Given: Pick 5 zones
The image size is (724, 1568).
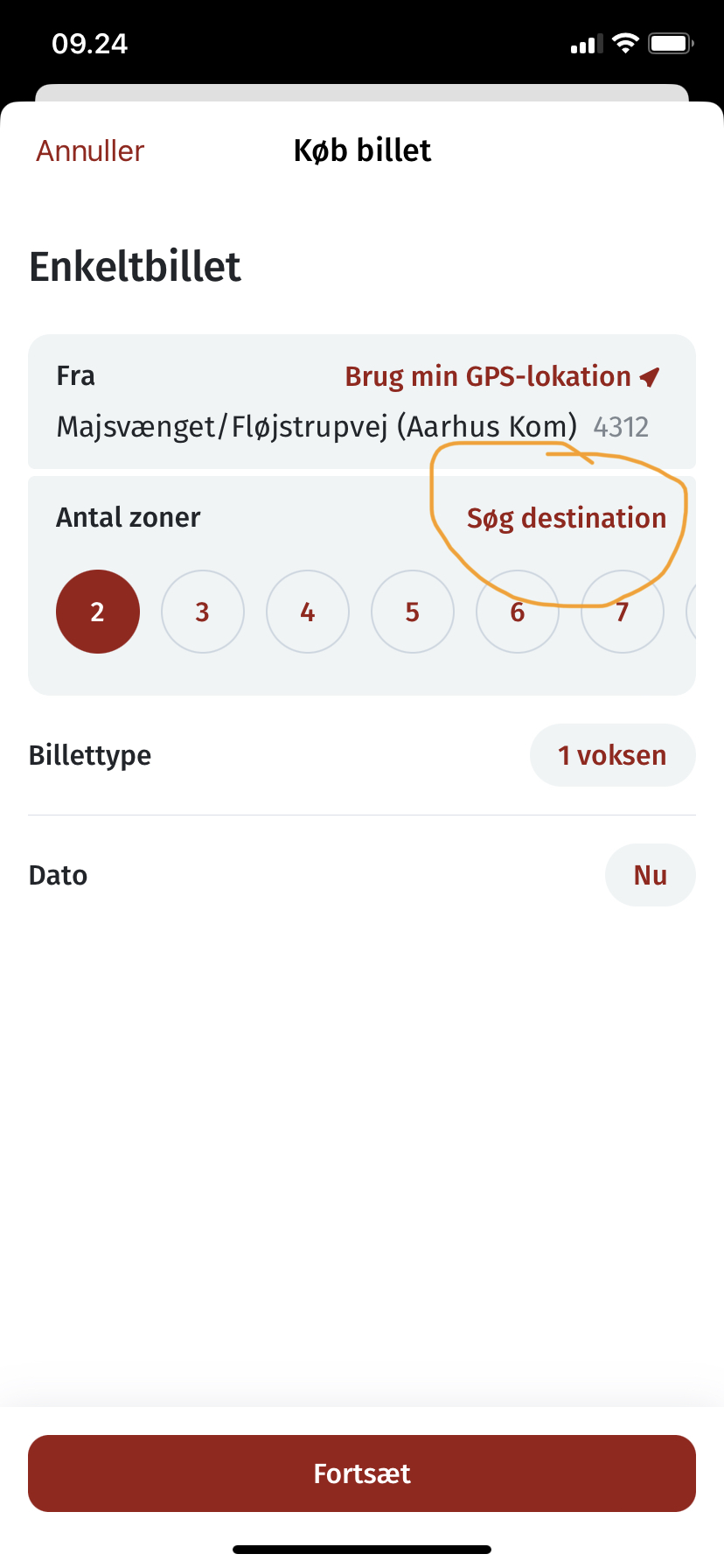Looking at the screenshot, I should coord(413,612).
